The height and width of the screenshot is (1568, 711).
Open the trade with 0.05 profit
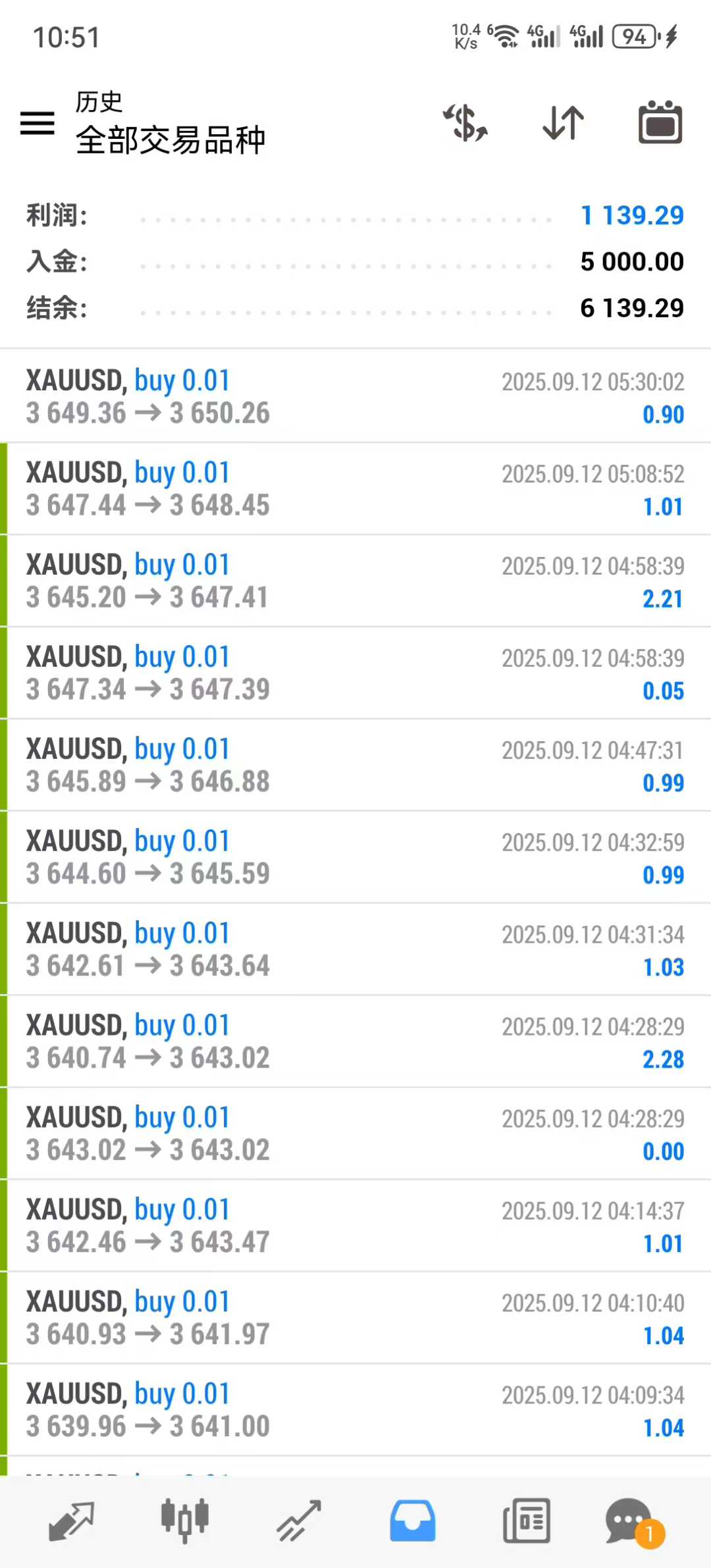coord(355,673)
